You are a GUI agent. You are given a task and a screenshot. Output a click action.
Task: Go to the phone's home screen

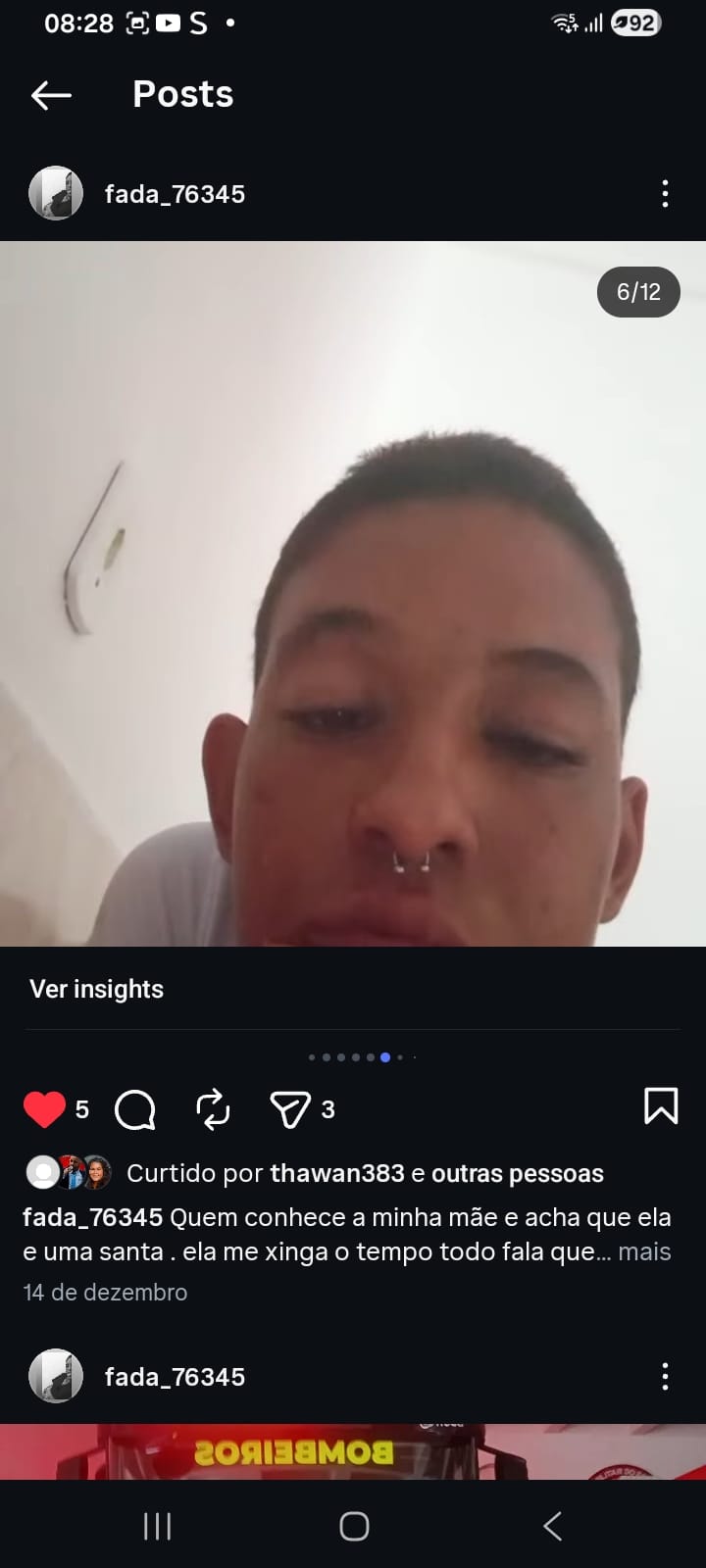[x=353, y=1526]
